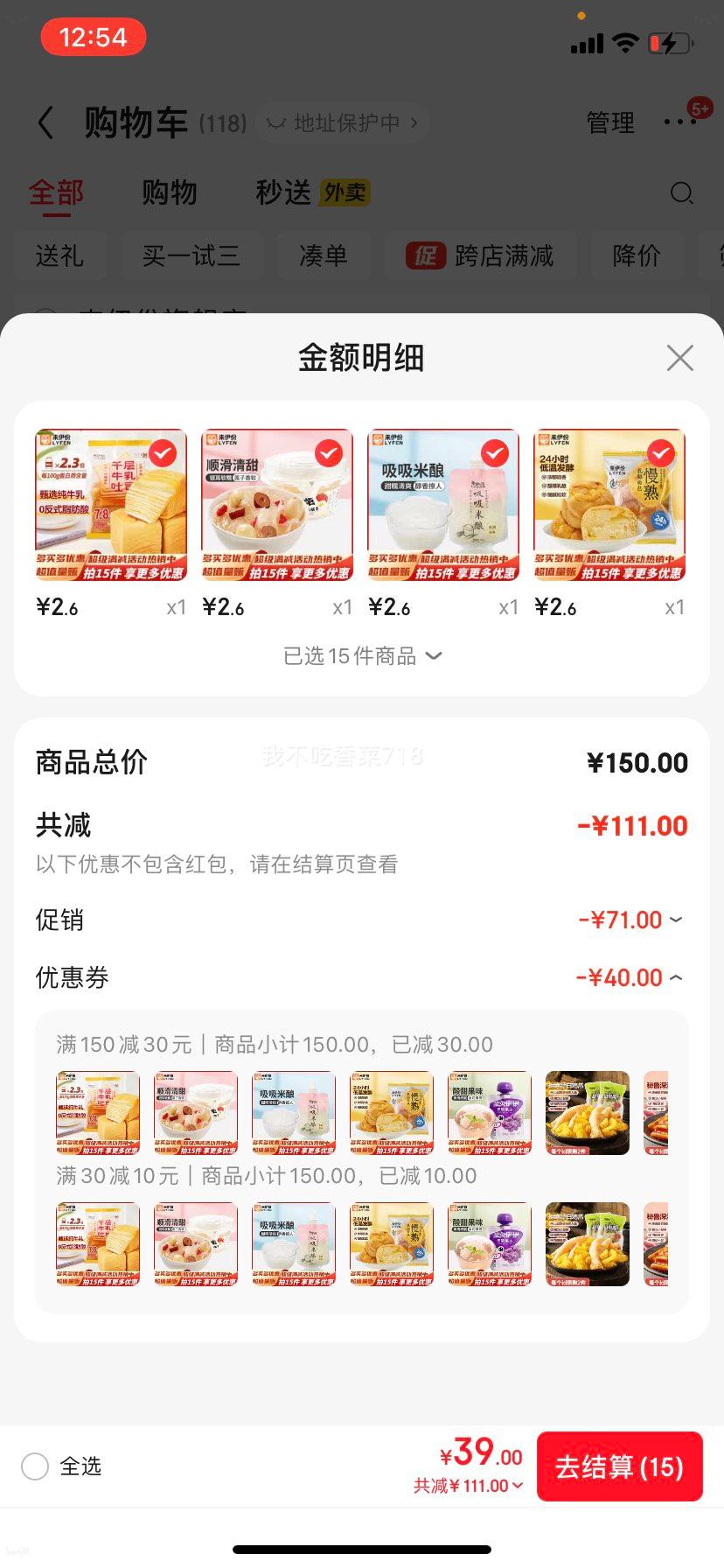Close the 金额明细 panel
The image size is (724, 1568).
coord(679,358)
